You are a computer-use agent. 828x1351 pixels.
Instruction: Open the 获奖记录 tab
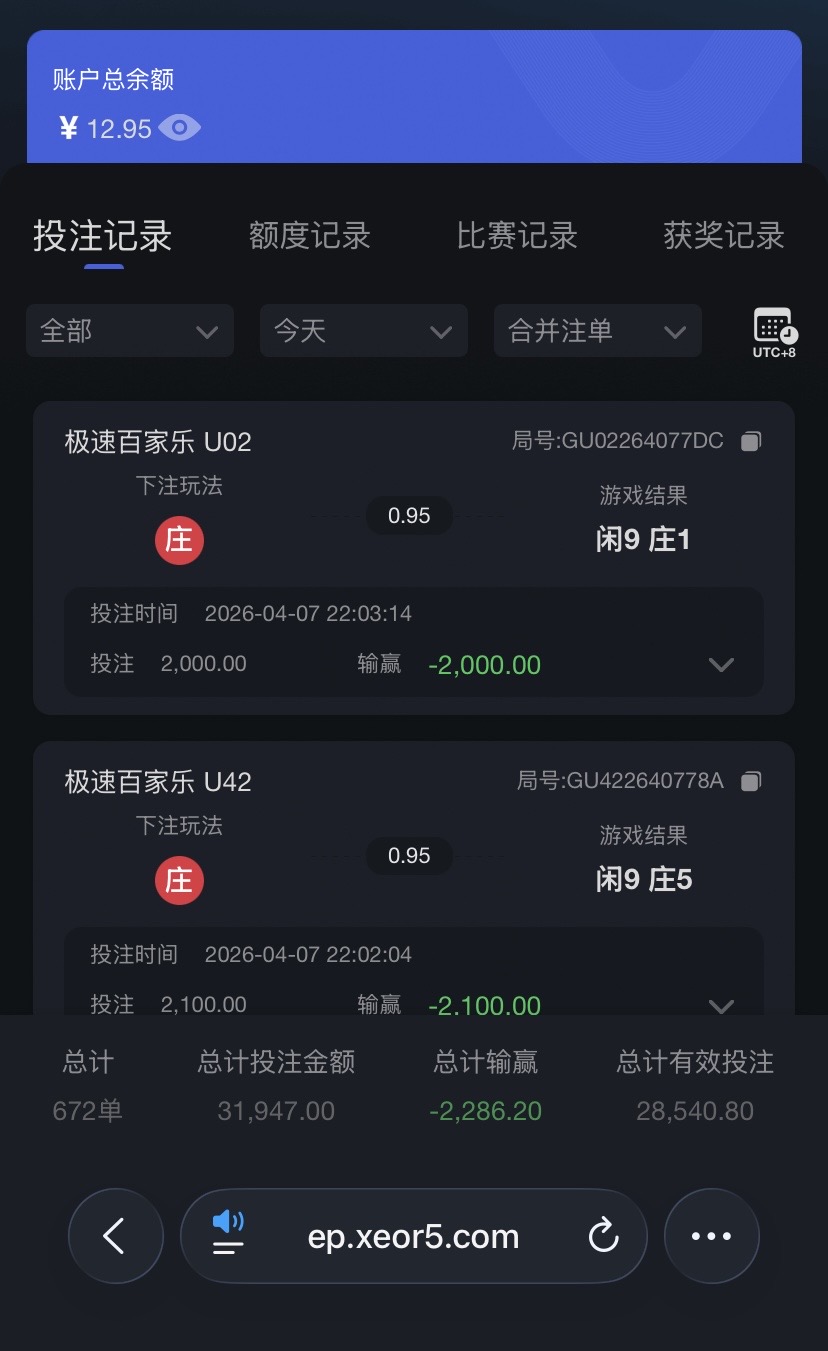(724, 236)
